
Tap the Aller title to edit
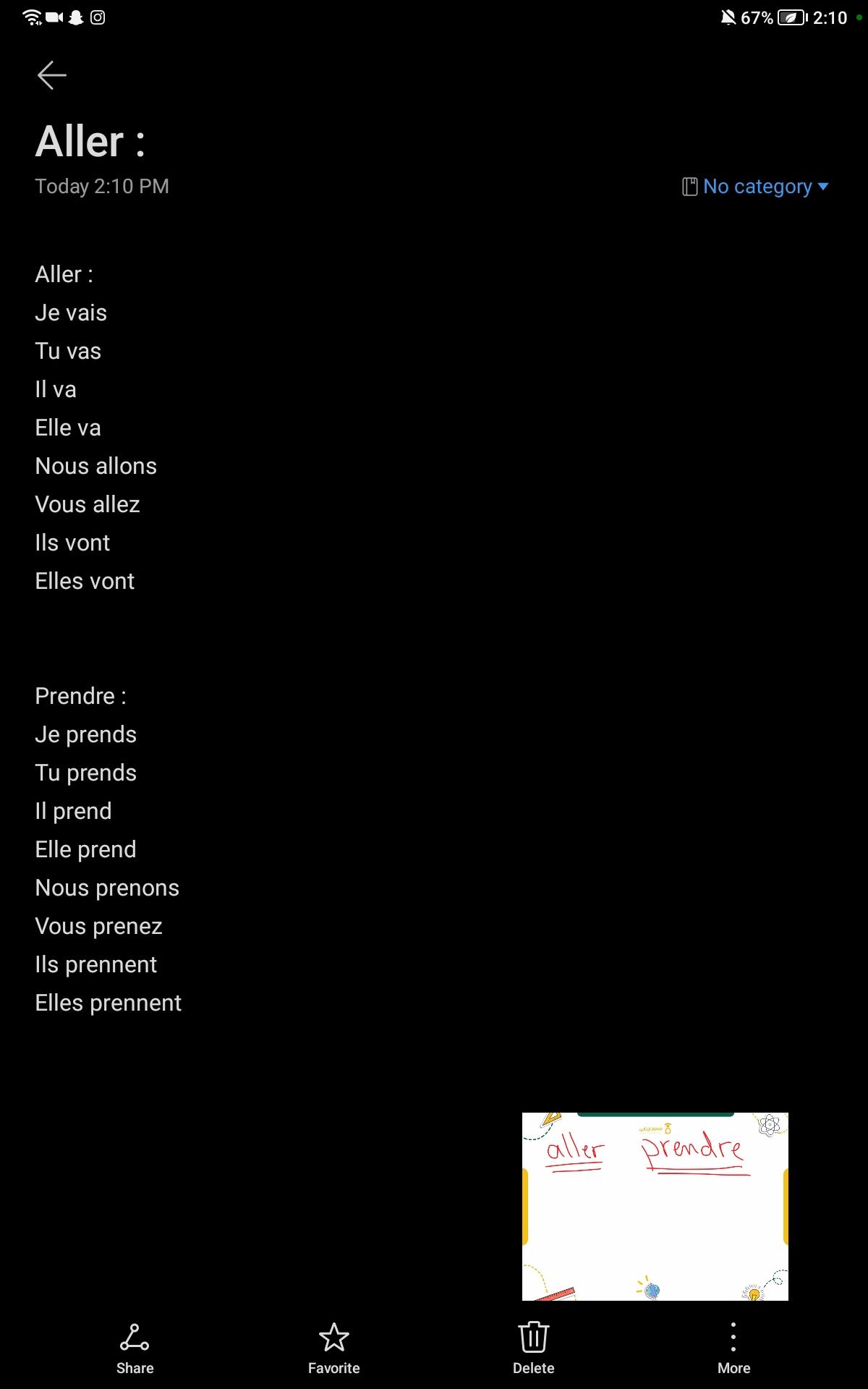coord(90,141)
